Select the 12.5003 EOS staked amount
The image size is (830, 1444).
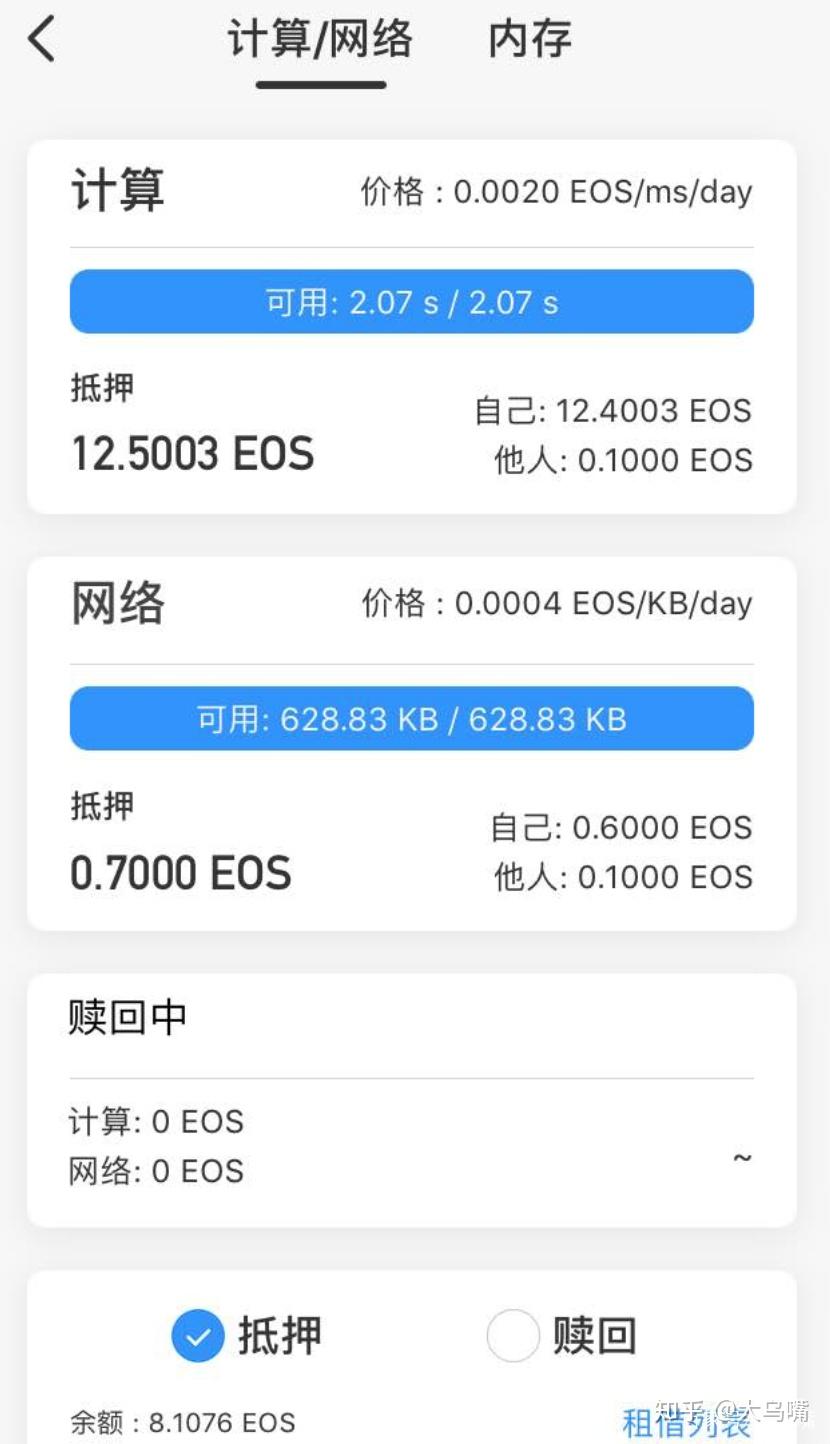coord(192,453)
